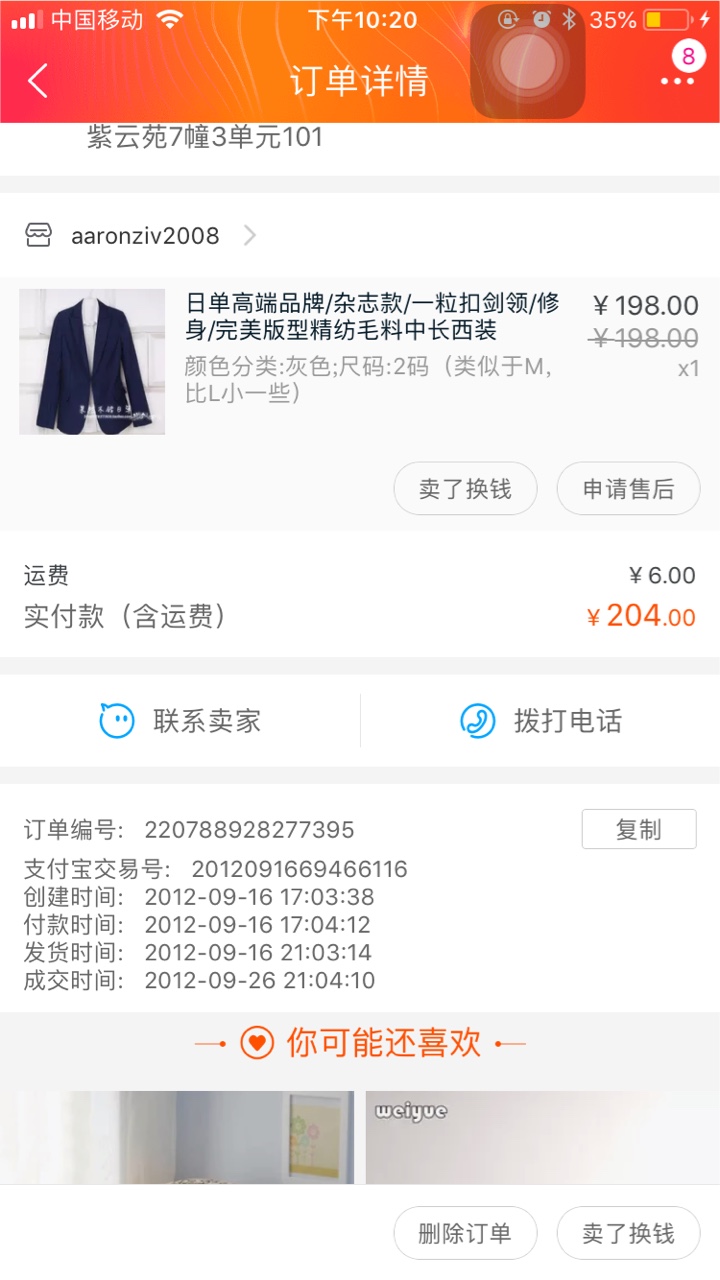The height and width of the screenshot is (1280, 720).
Task: Tap 删除订单 to delete this order
Action: point(465,1233)
